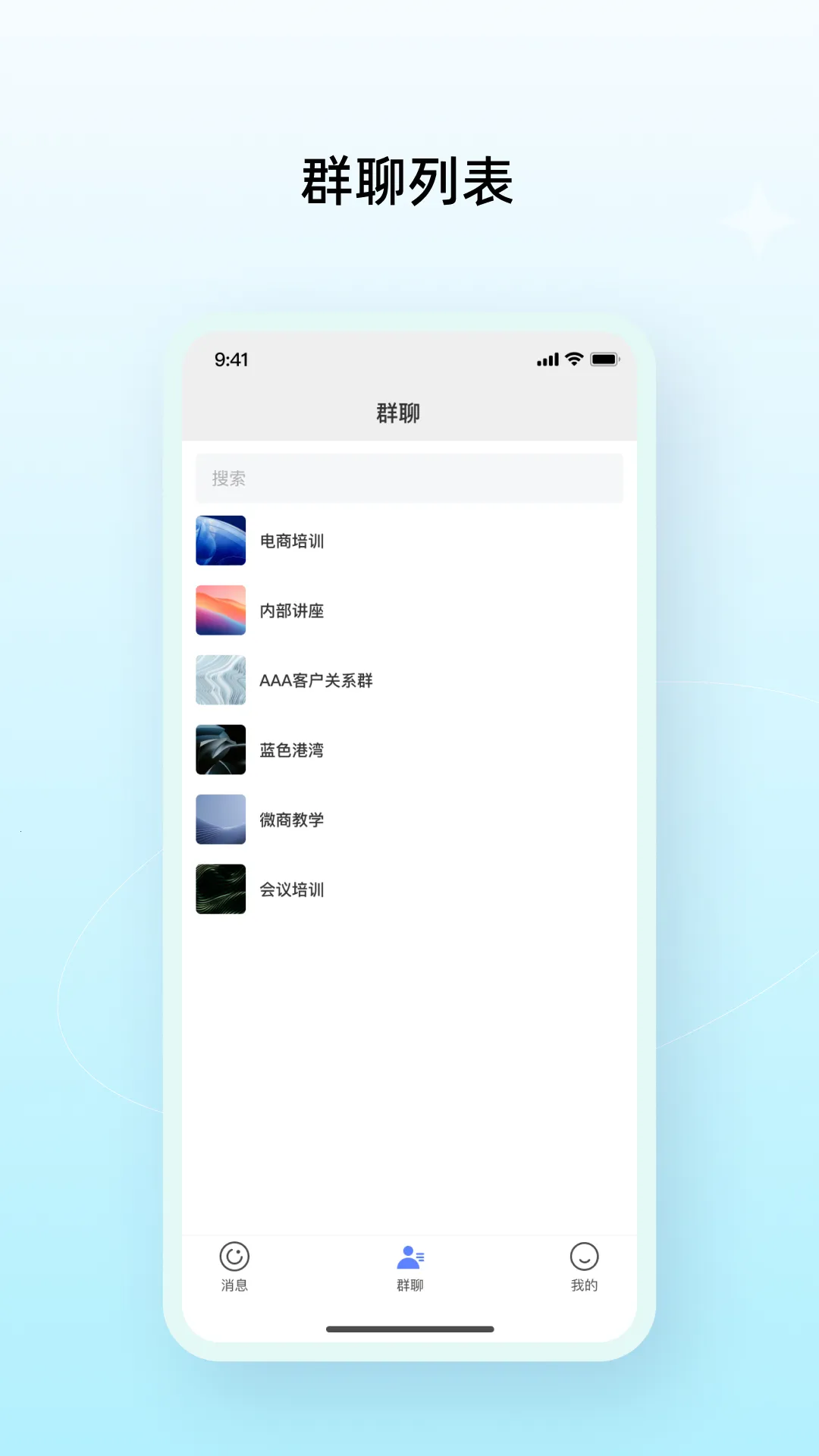Open the 电商培训 group avatar image

click(x=221, y=541)
